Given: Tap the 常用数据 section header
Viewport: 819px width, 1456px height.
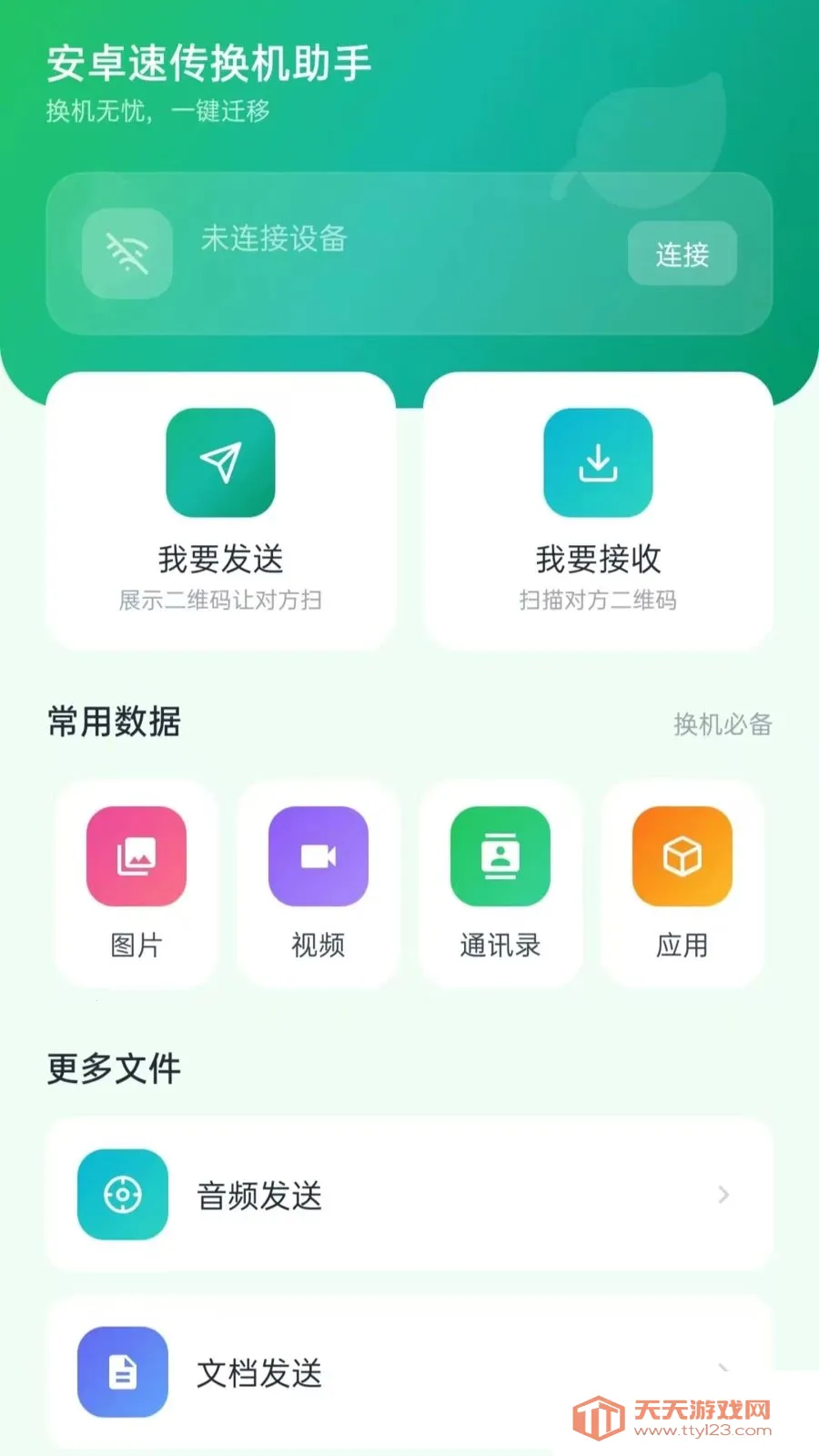Looking at the screenshot, I should coord(112,723).
